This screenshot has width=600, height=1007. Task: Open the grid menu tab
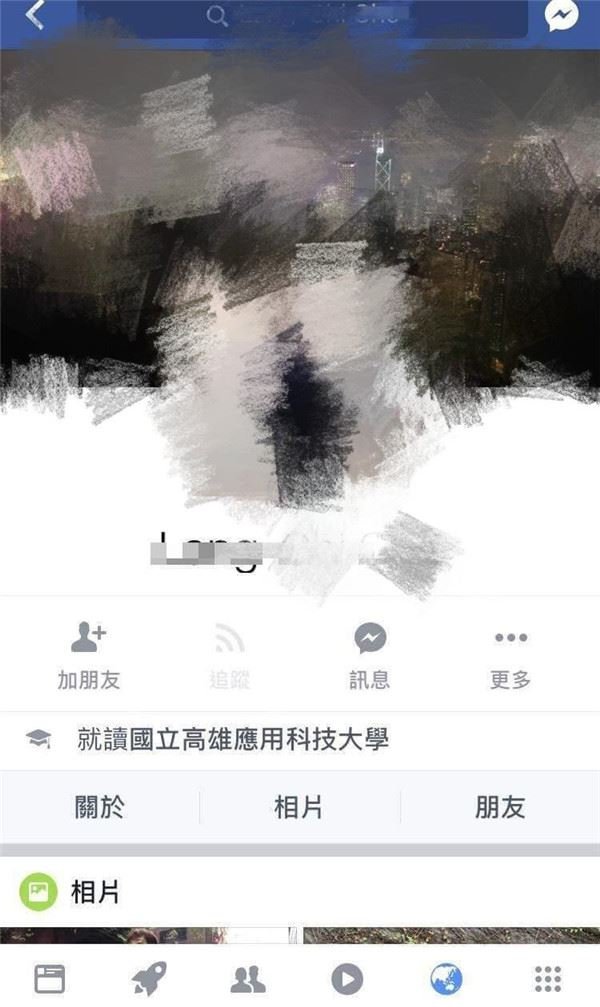[x=547, y=979]
